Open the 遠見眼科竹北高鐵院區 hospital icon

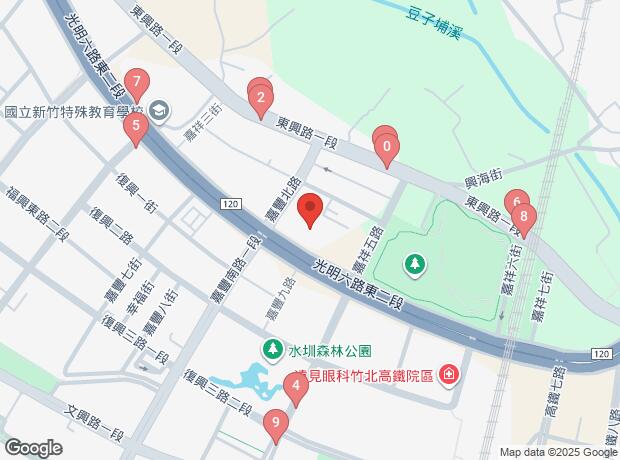click(448, 374)
